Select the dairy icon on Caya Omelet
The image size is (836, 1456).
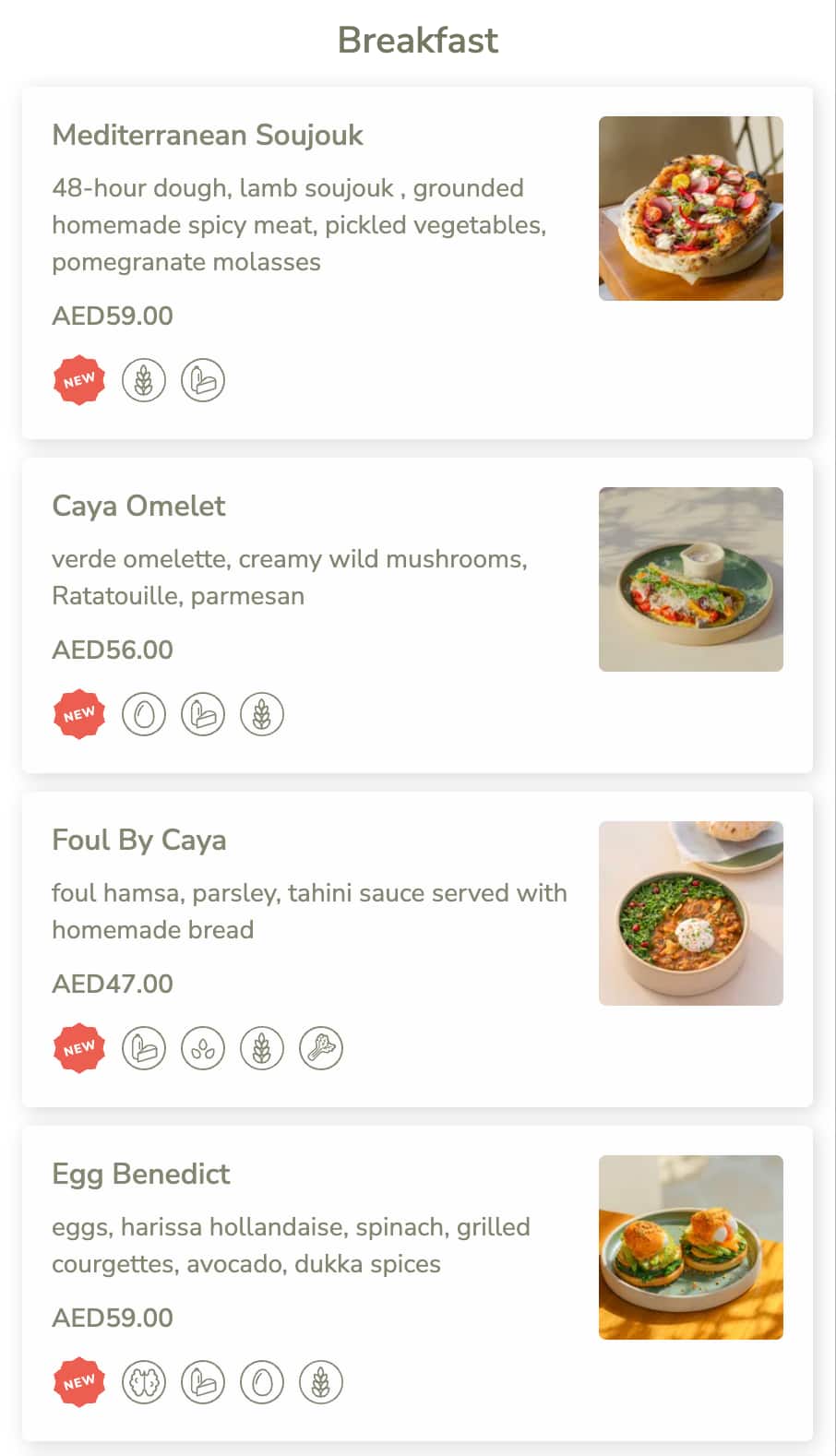coord(204,713)
